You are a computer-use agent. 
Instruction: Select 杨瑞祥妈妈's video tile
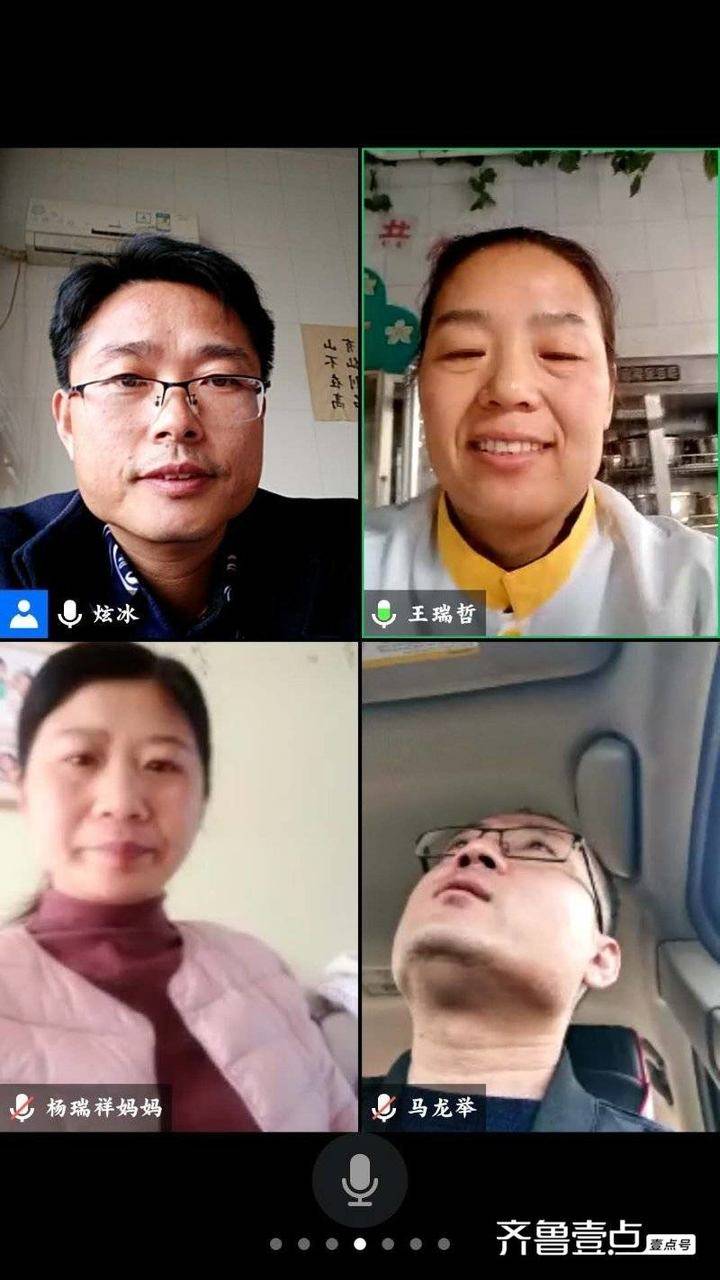coord(179,887)
